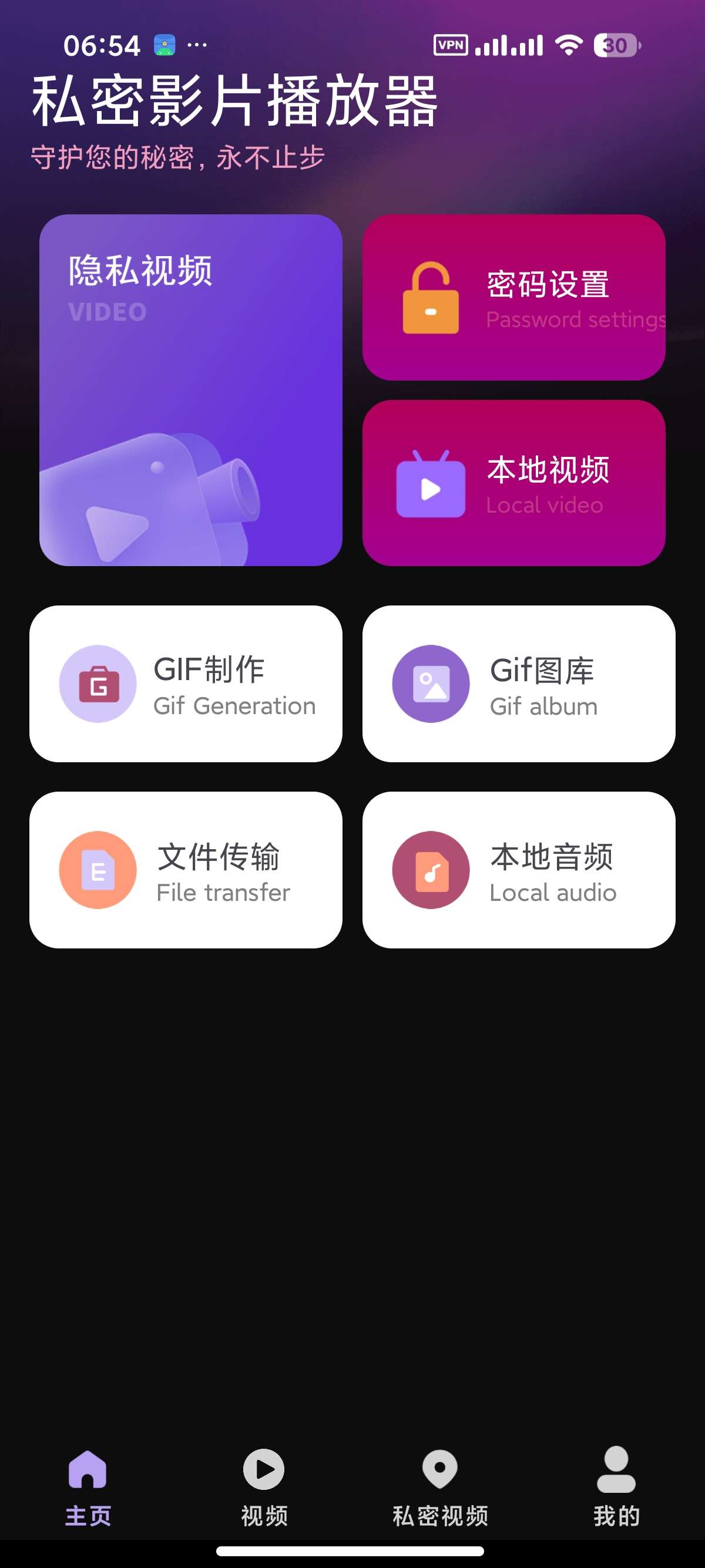Select the orange document icon for file transfer
The image size is (705, 1568).
[x=98, y=869]
